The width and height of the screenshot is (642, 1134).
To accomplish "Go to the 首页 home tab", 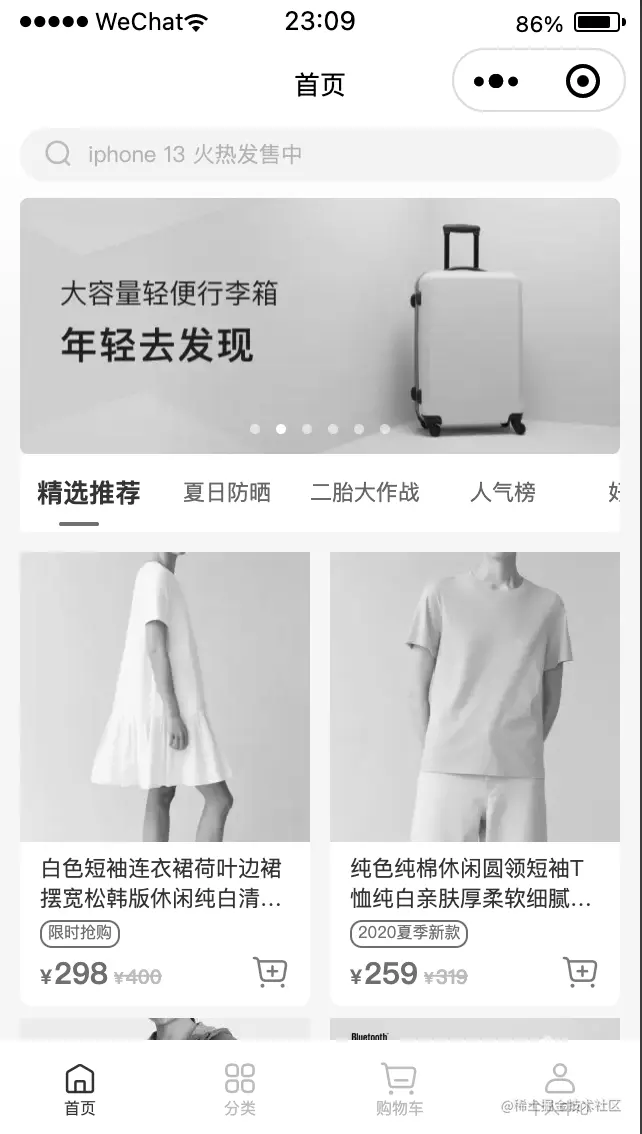I will click(x=80, y=1088).
